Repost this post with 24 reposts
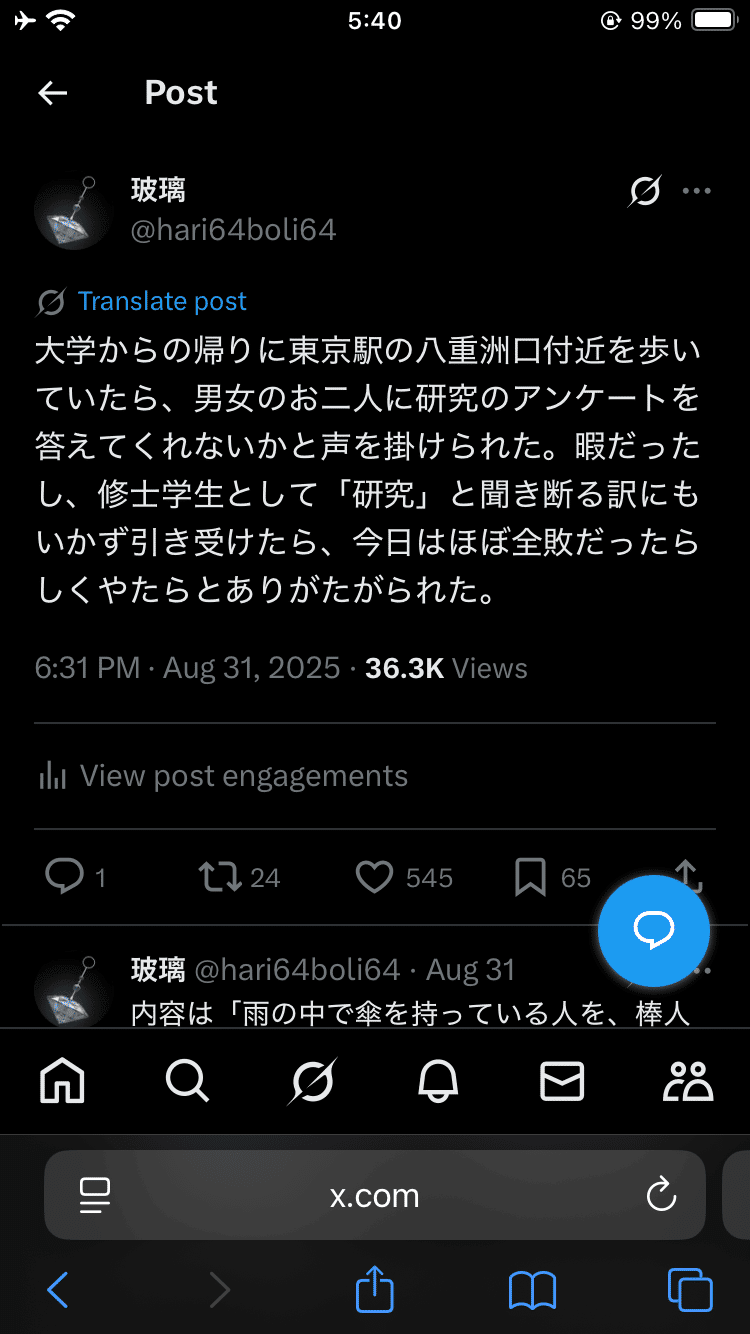 tap(220, 877)
